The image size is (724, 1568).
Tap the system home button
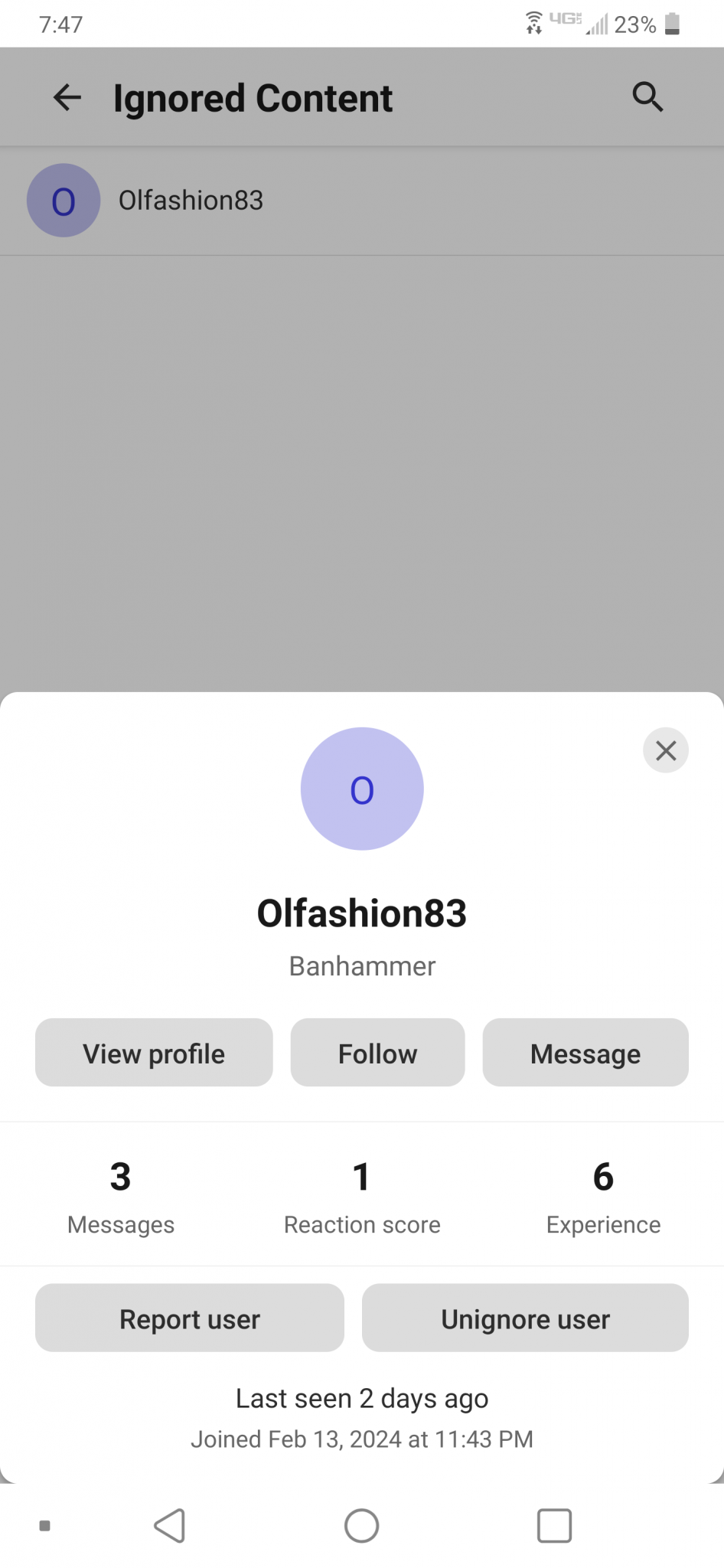click(x=361, y=1525)
